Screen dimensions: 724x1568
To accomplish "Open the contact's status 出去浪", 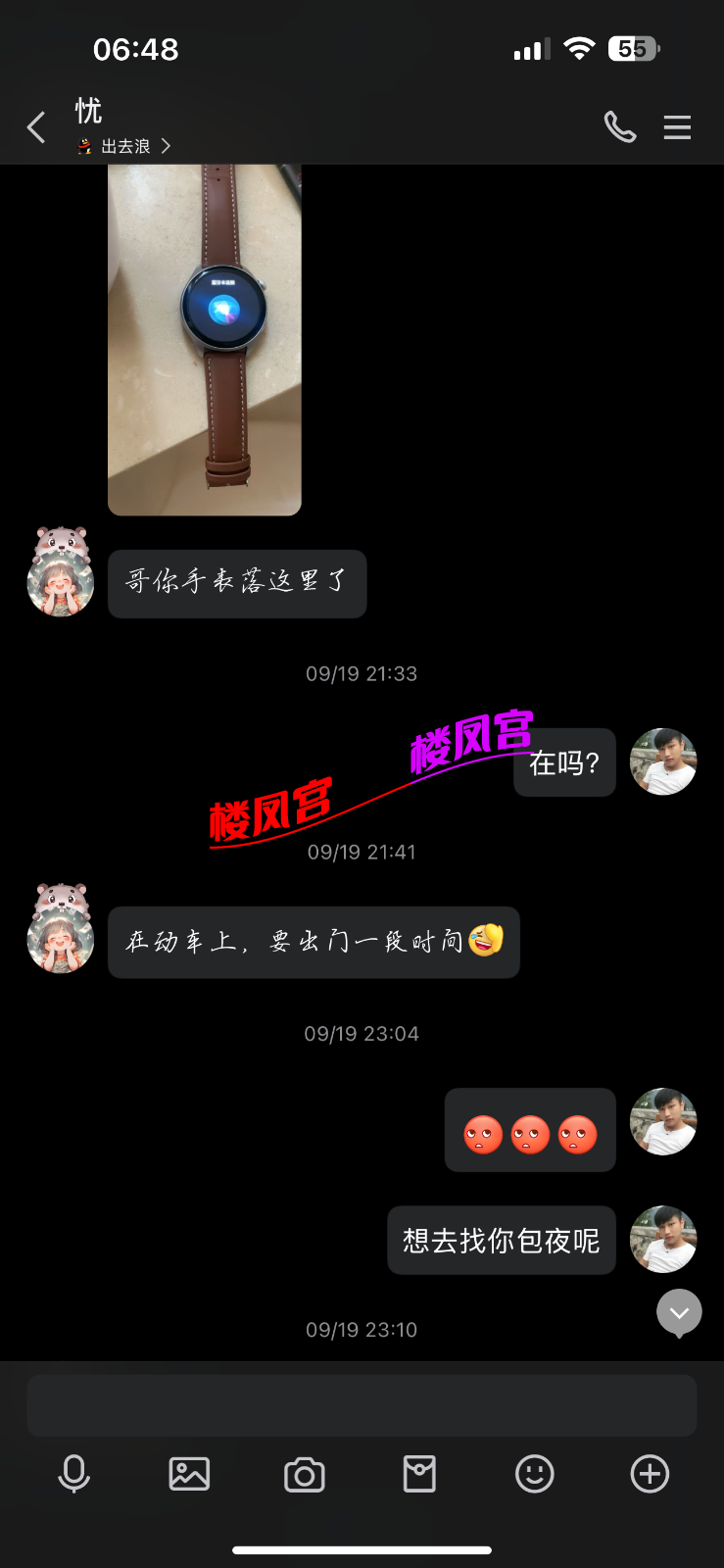I will (125, 146).
